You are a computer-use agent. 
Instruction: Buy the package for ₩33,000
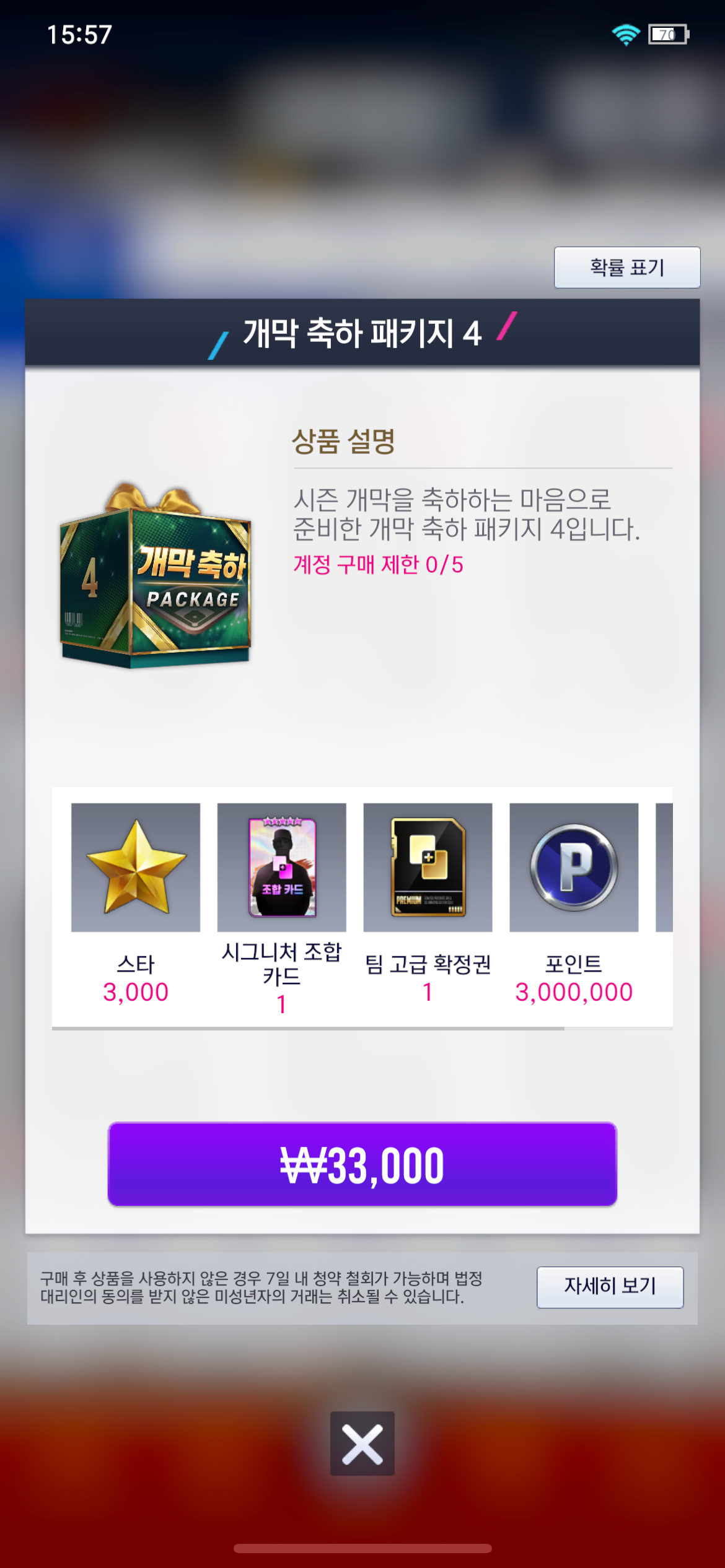(x=362, y=1164)
